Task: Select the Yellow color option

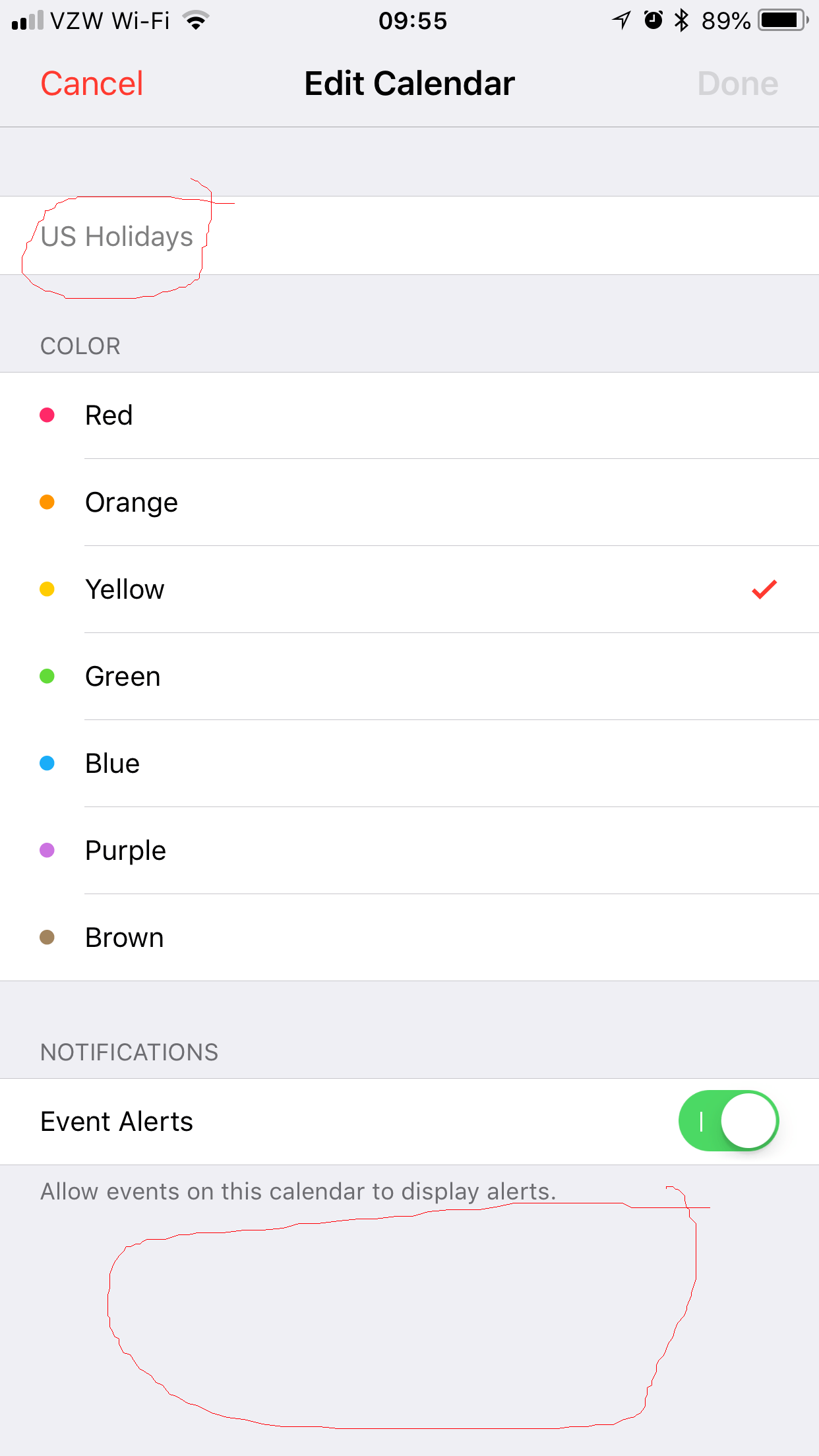Action: click(x=409, y=590)
